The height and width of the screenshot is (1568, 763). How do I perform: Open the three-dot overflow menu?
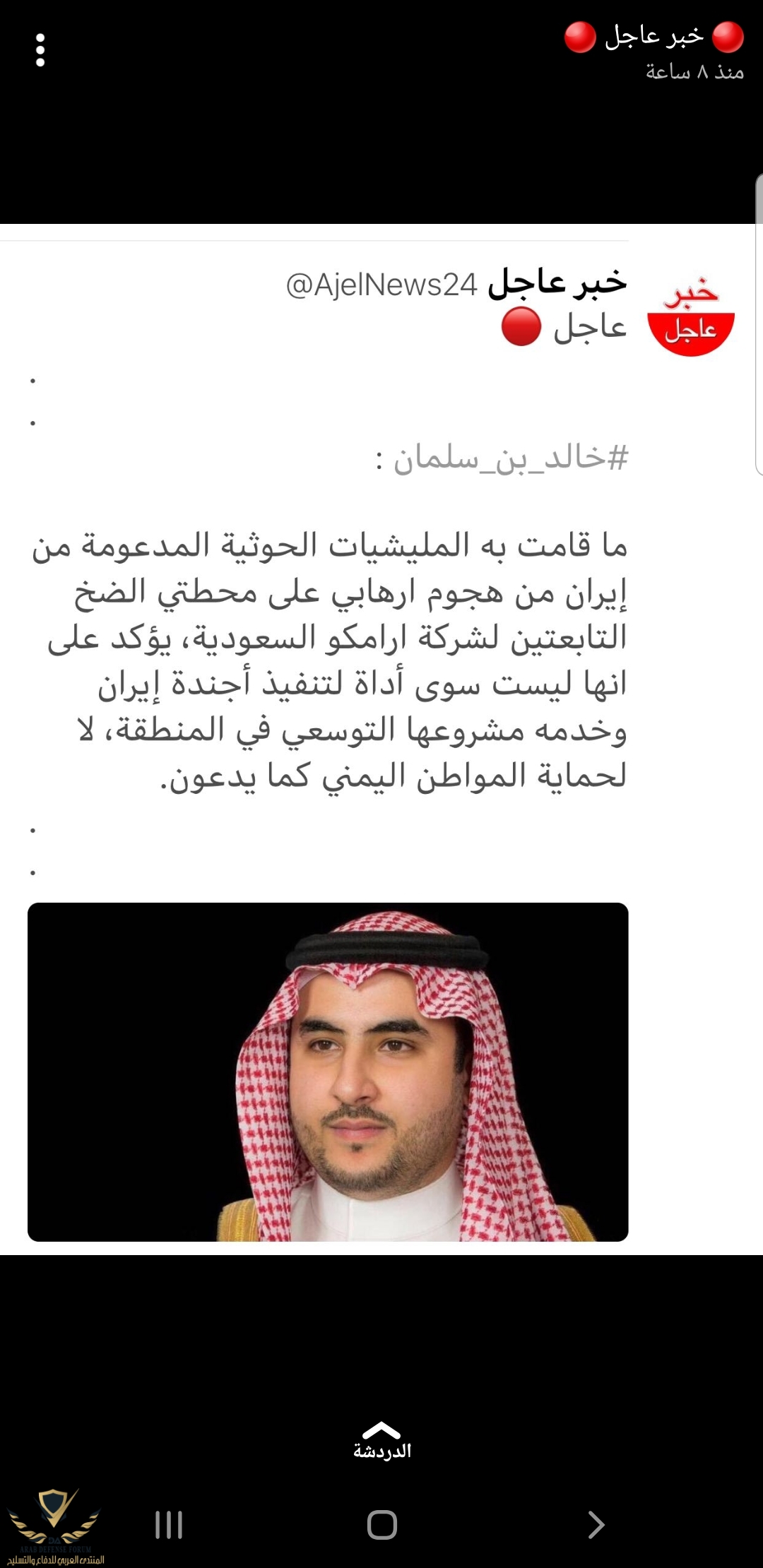[x=40, y=50]
